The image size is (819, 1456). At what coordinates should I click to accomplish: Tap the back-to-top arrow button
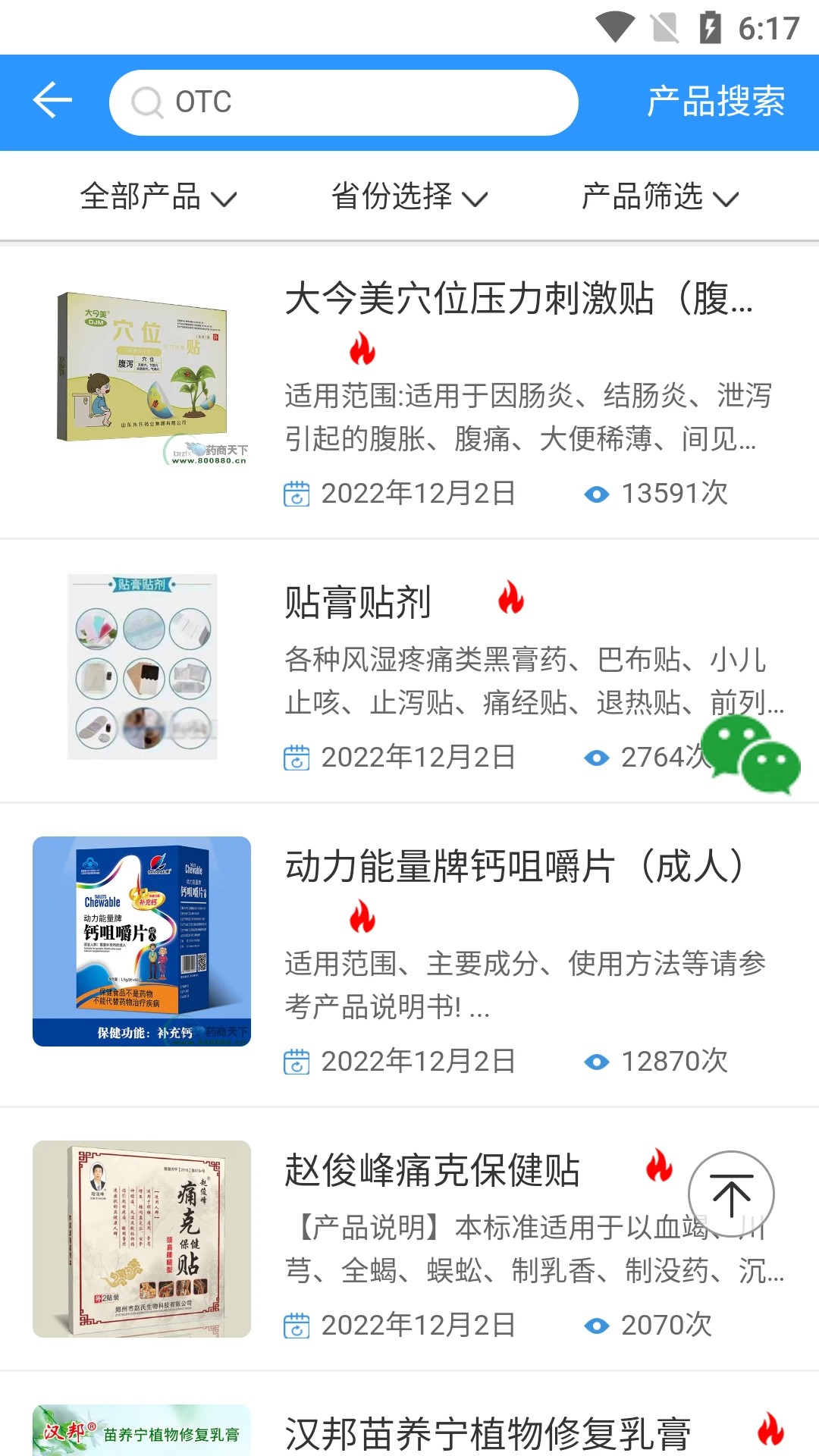coord(733,1193)
